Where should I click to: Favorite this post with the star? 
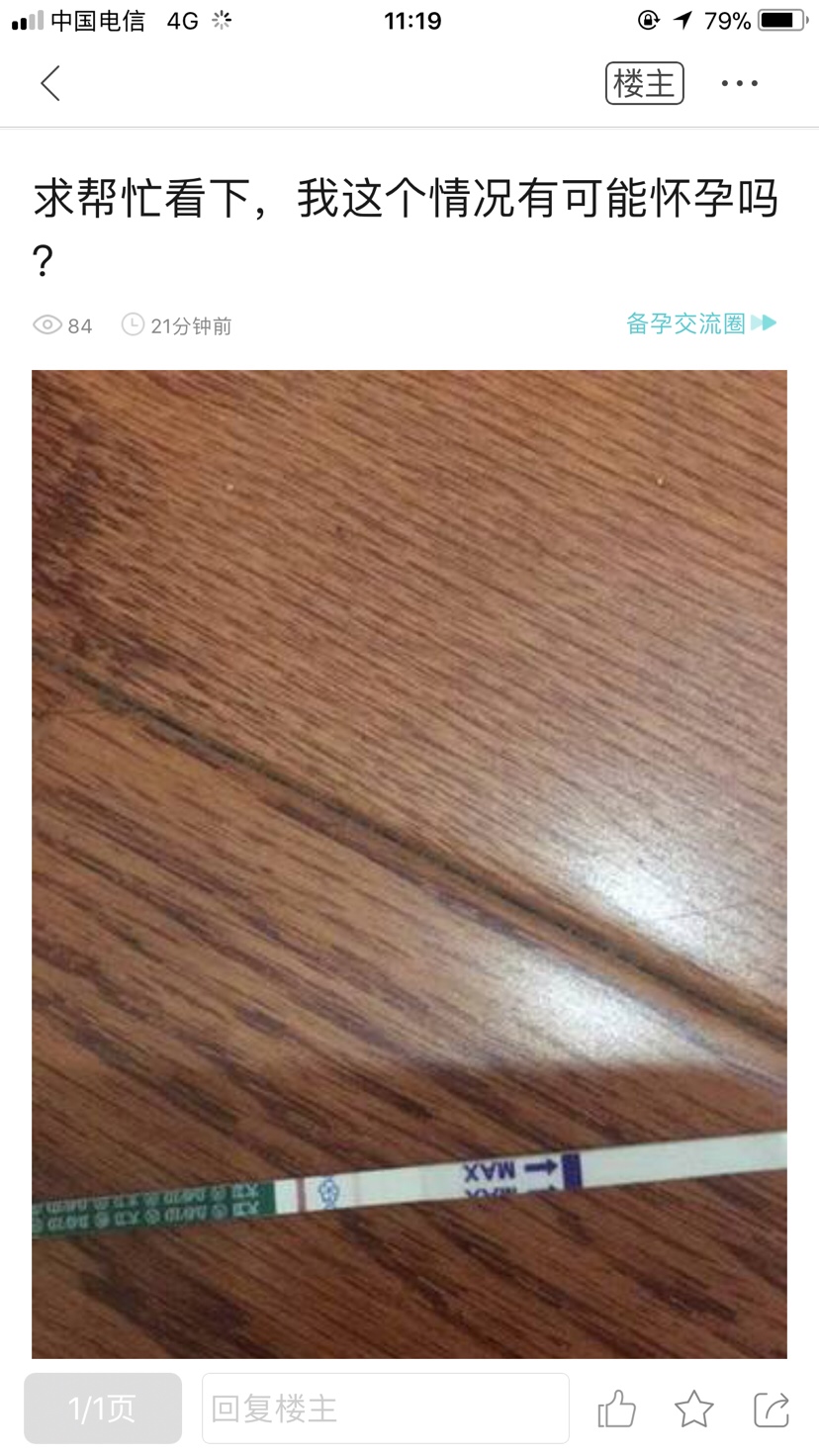pyautogui.click(x=693, y=1410)
